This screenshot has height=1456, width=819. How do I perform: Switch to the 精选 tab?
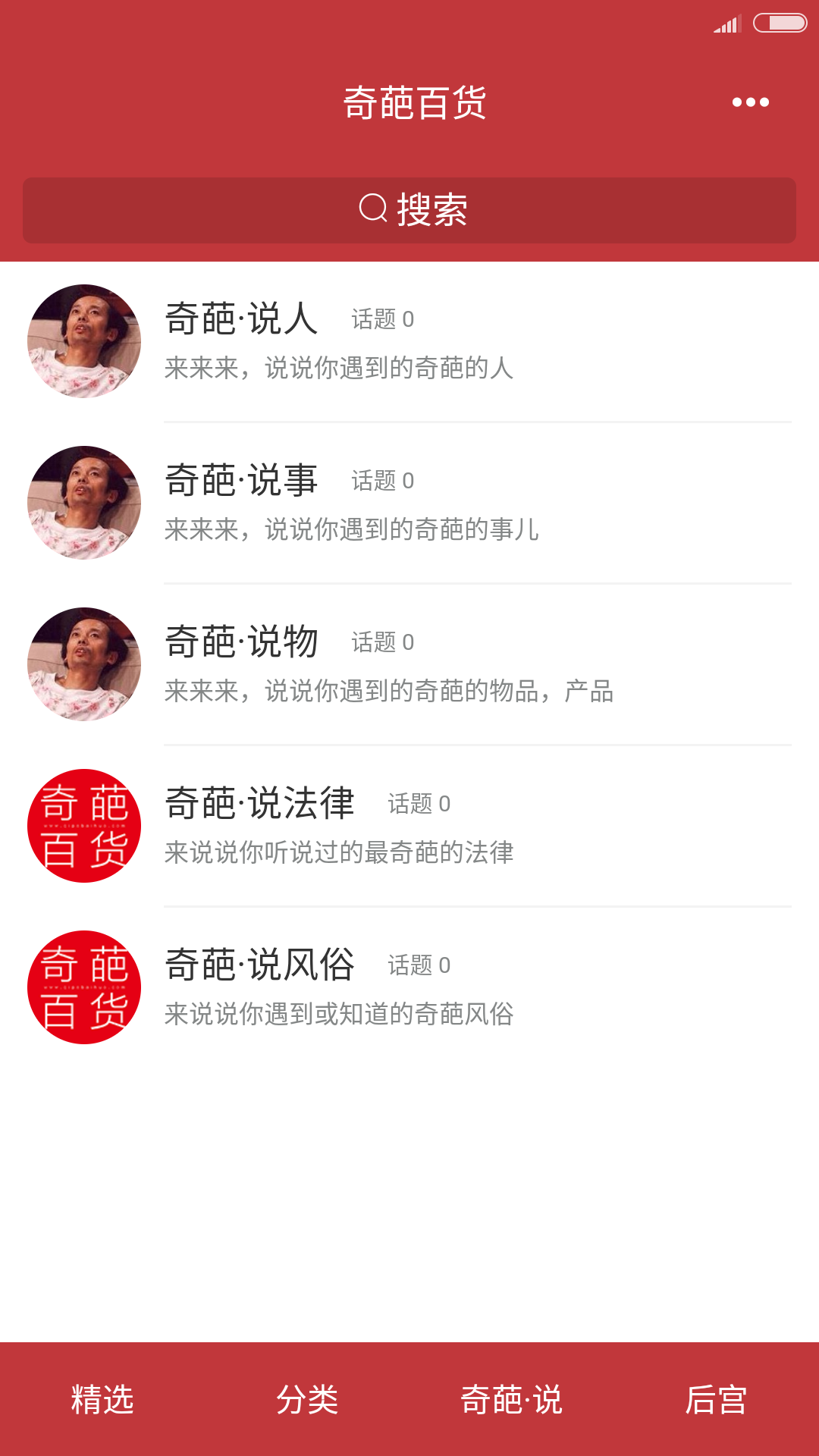(x=102, y=1399)
